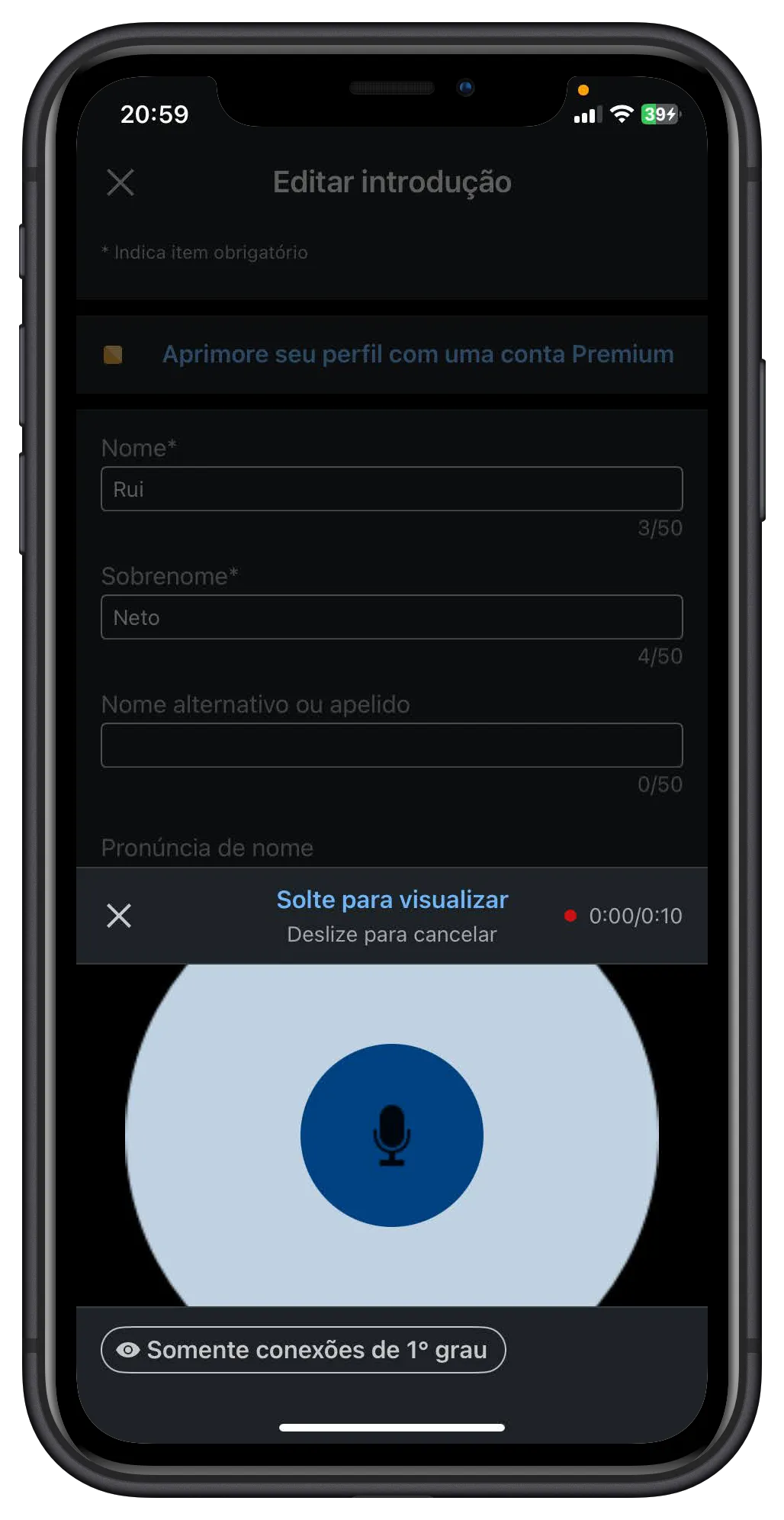784x1520 pixels.
Task: Change visibility from Somente conexões de 1º grau
Action: pos(303,1350)
